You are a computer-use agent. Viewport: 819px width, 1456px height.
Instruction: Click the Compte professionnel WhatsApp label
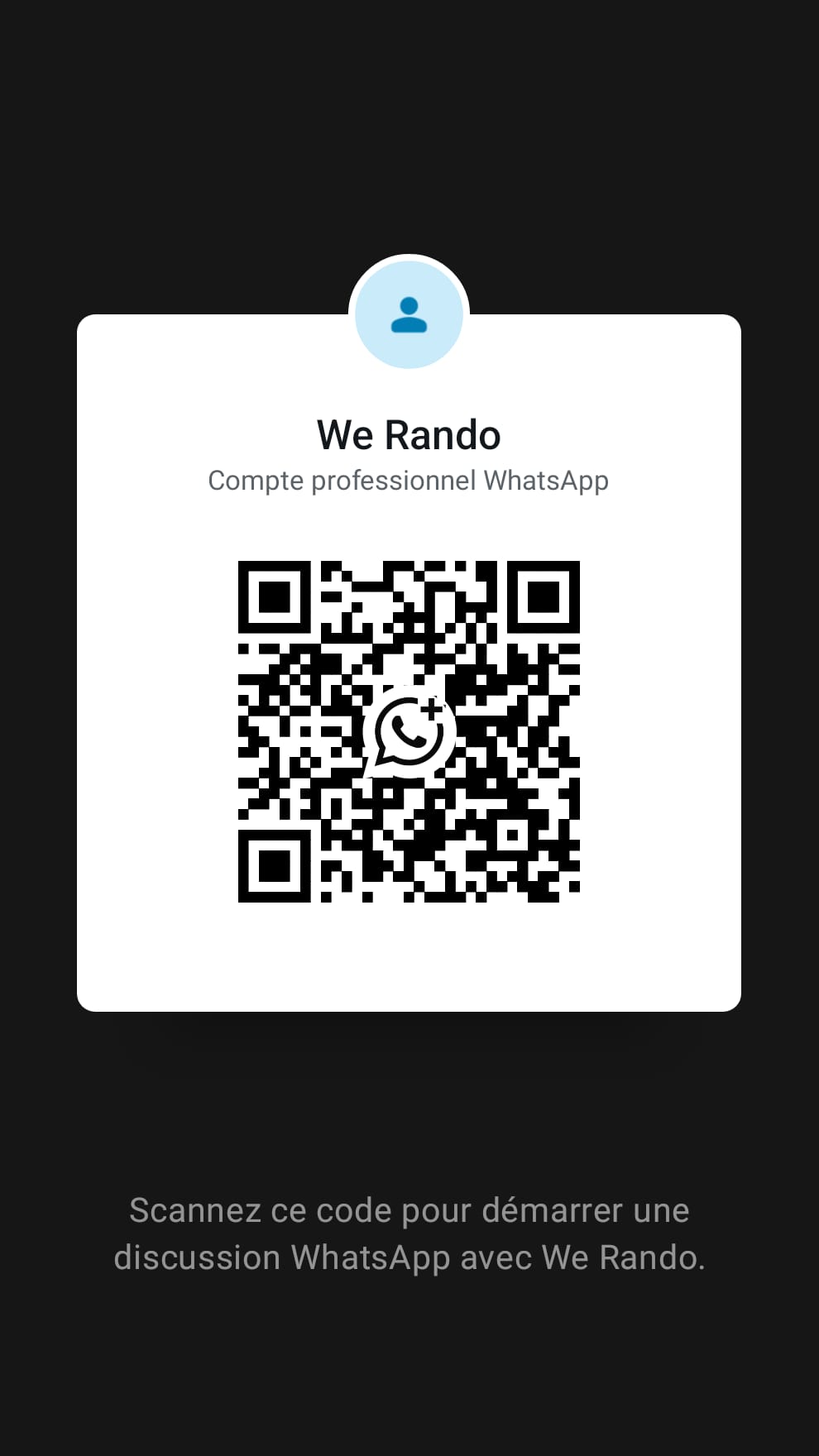pyautogui.click(x=409, y=481)
